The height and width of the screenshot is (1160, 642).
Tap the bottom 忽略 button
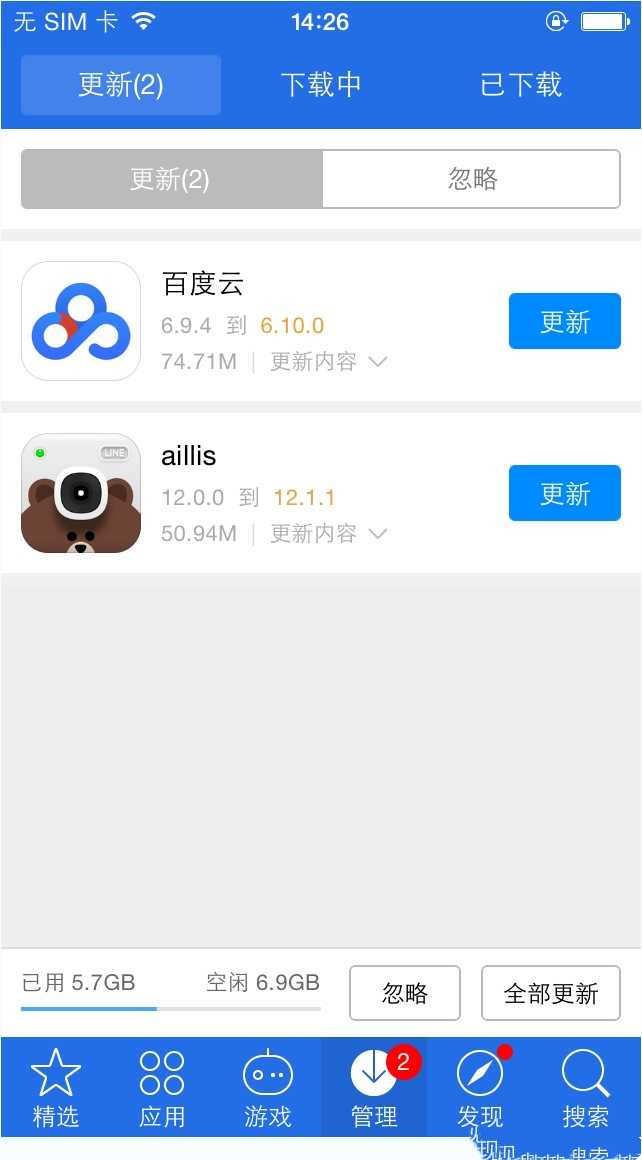[404, 993]
